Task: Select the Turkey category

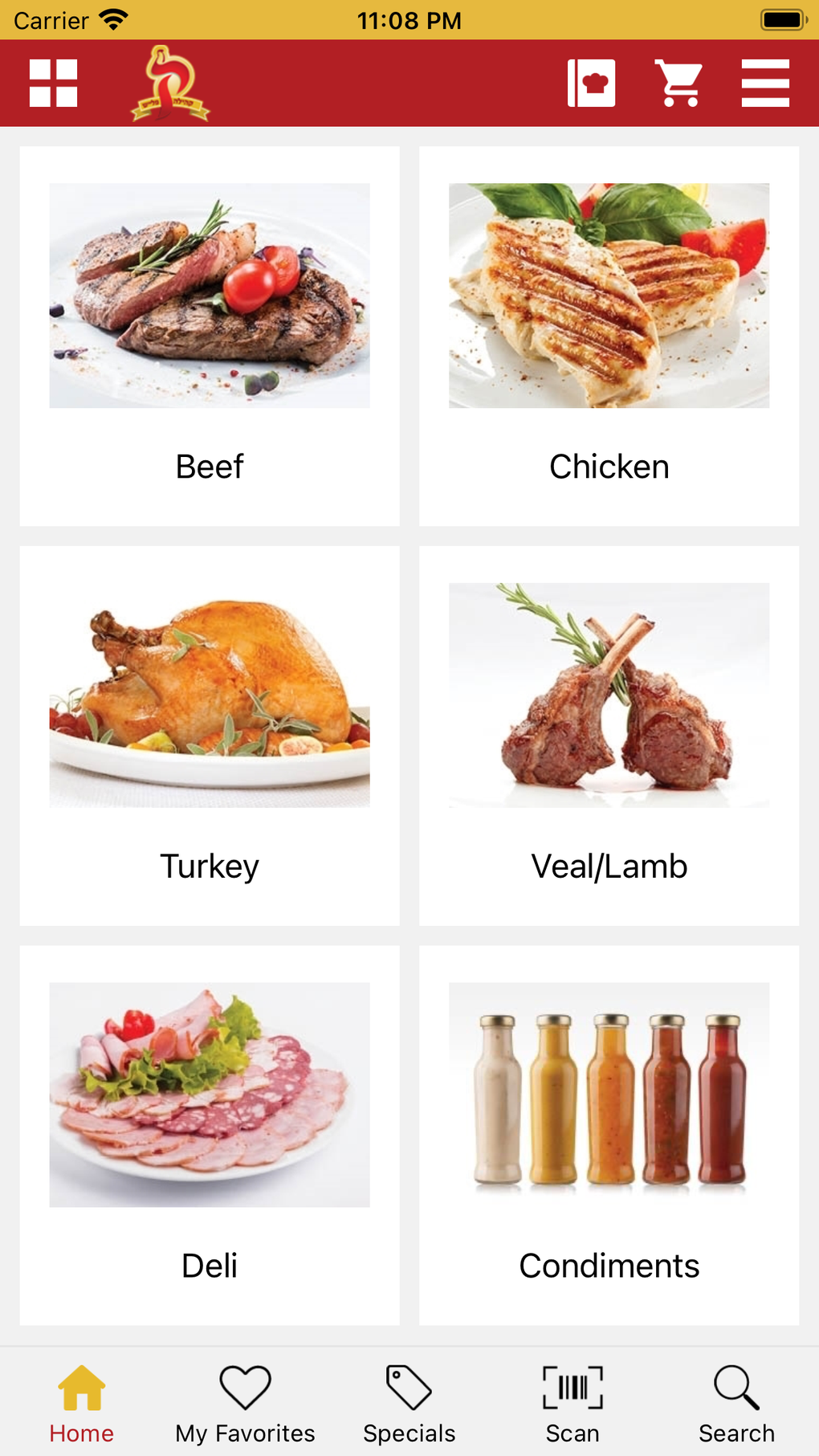Action: [x=210, y=736]
